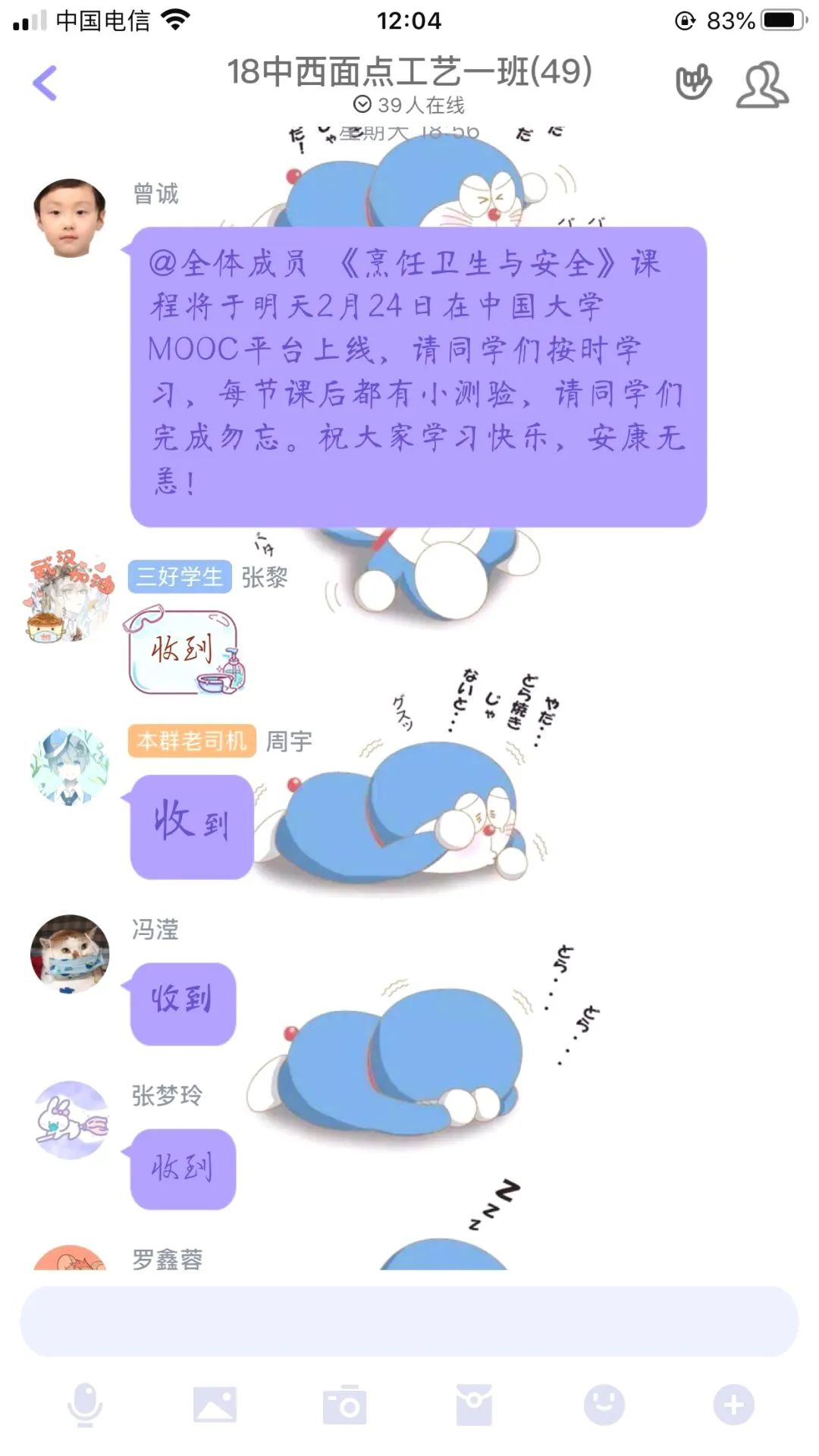The height and width of the screenshot is (1456, 819).
Task: Open group members info icon
Action: pos(762,84)
